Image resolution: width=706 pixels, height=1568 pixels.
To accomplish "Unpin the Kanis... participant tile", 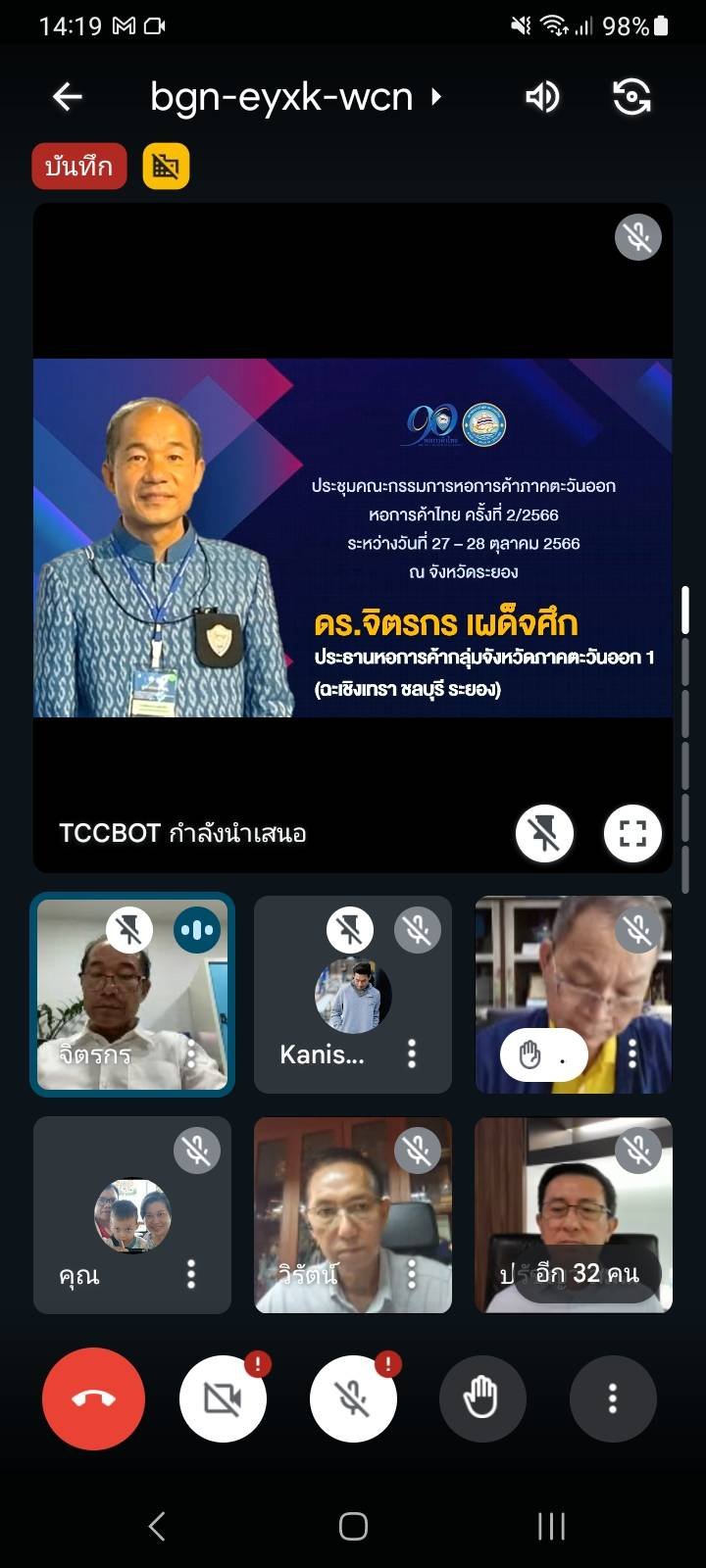I will pos(350,929).
